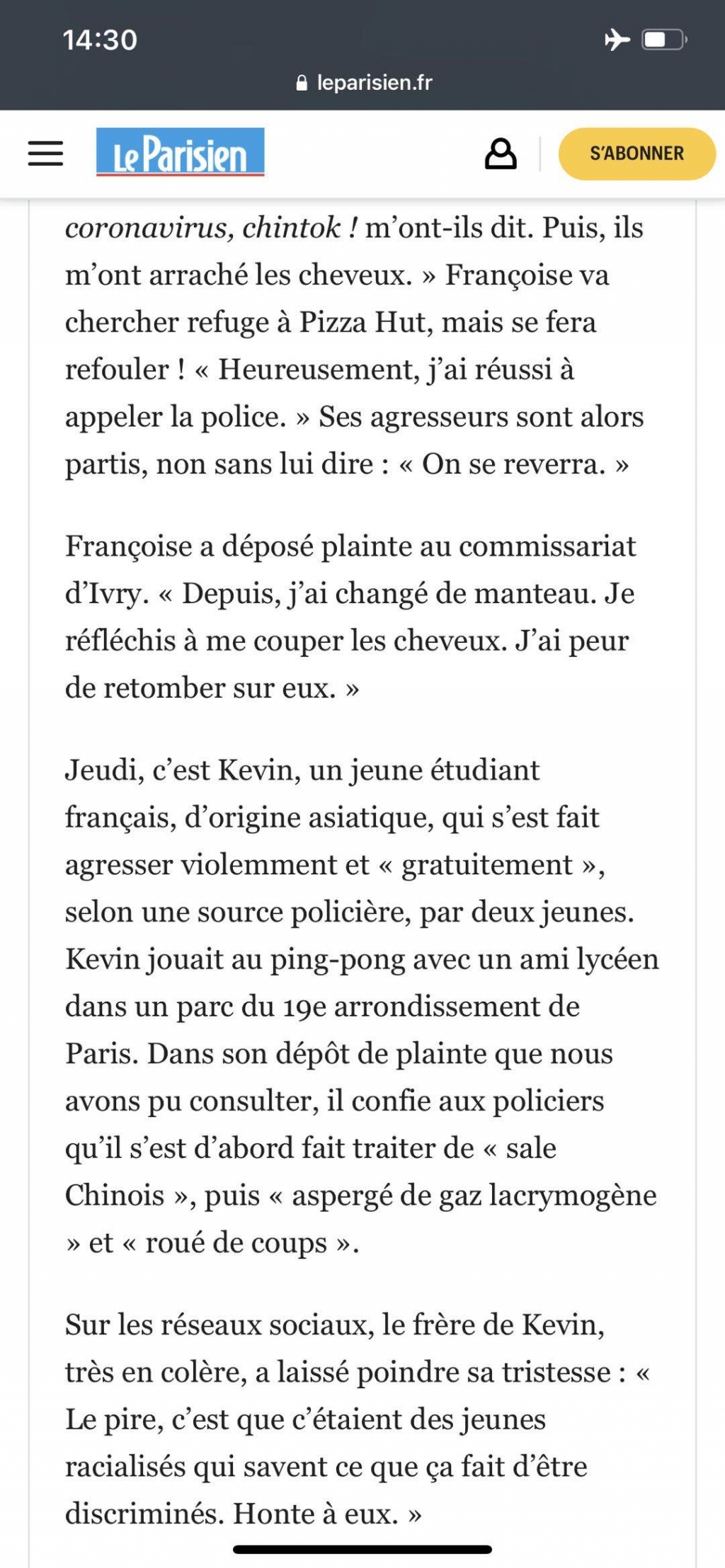The height and width of the screenshot is (1568, 725).
Task: Open the user account icon
Action: (500, 154)
